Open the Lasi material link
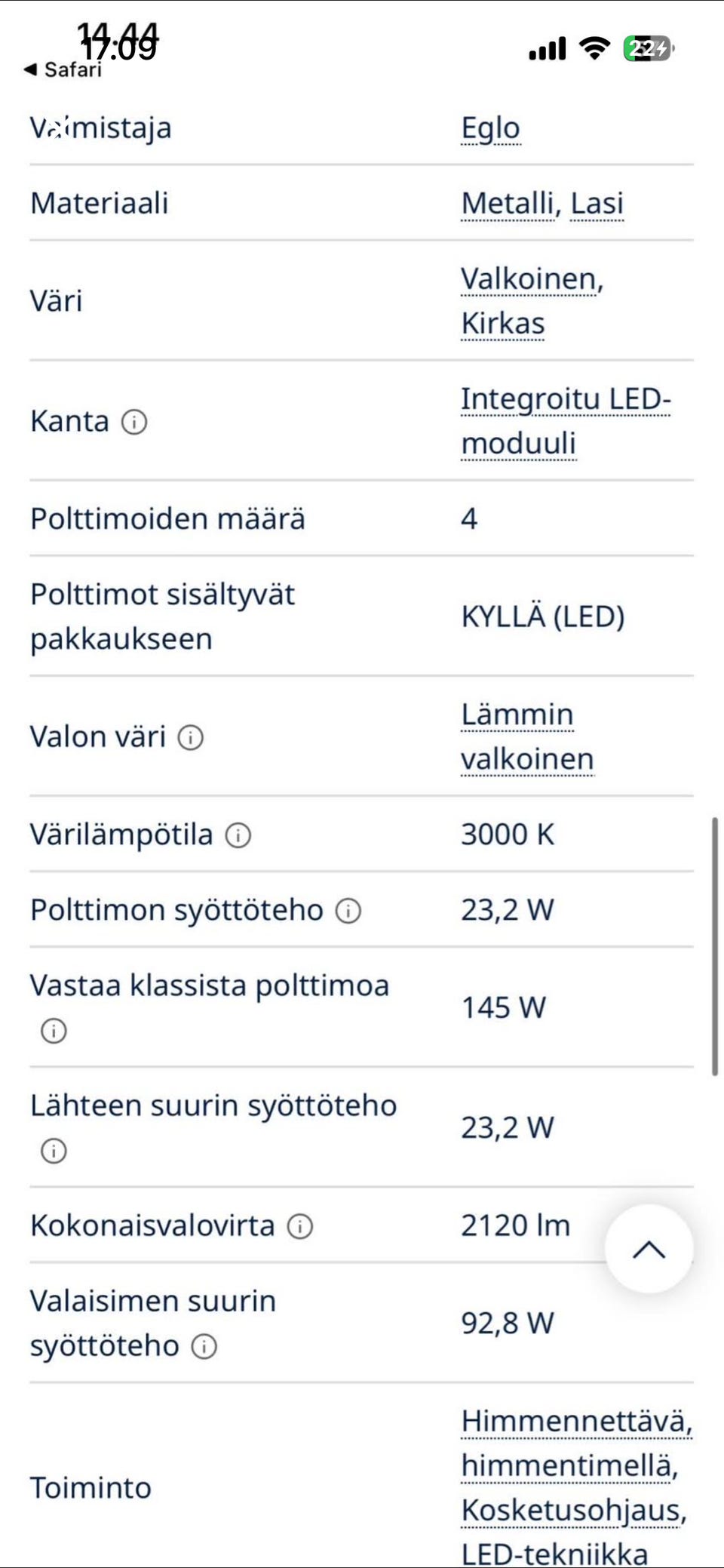 pyautogui.click(x=598, y=202)
